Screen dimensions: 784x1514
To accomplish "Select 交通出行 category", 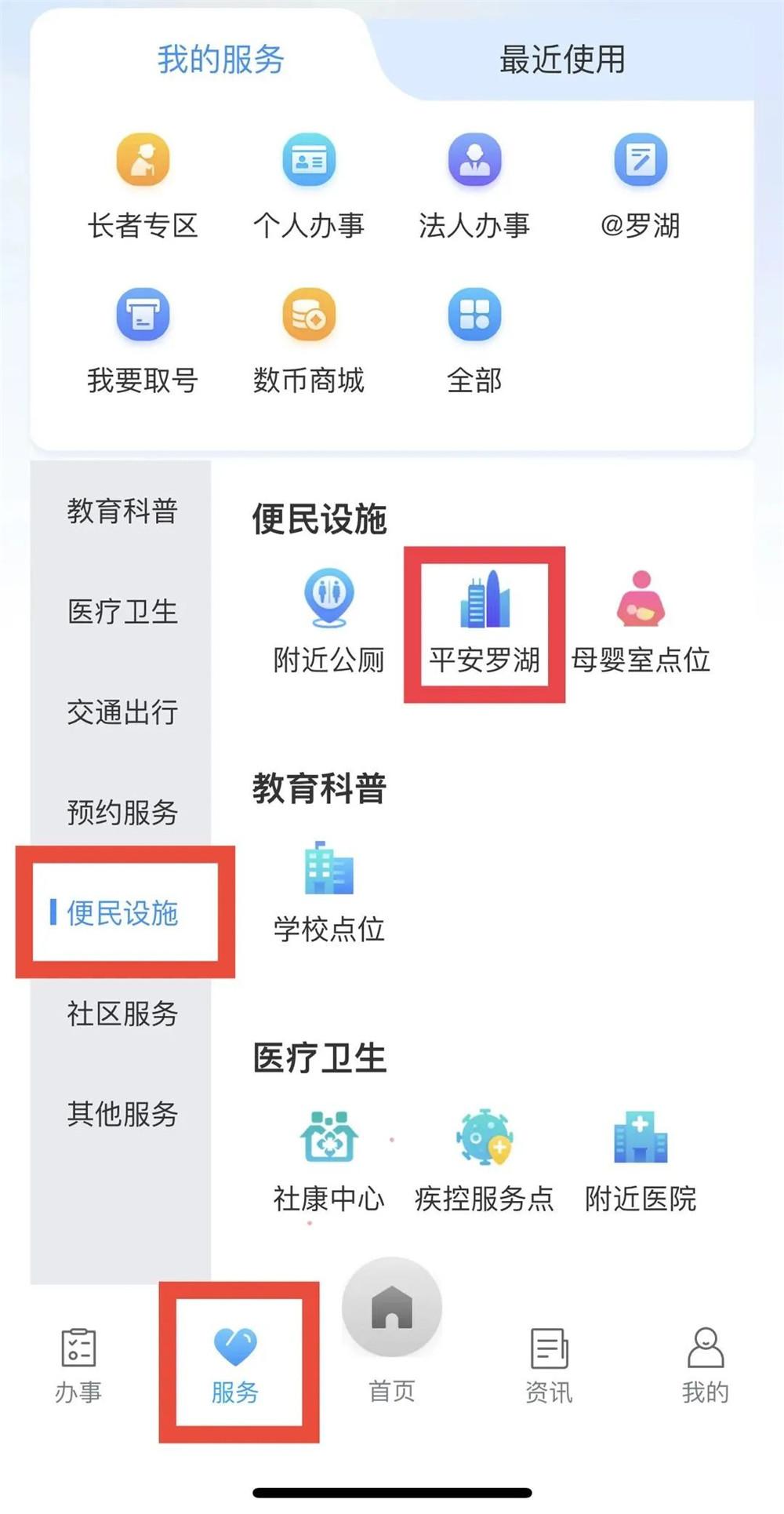I will pyautogui.click(x=122, y=712).
